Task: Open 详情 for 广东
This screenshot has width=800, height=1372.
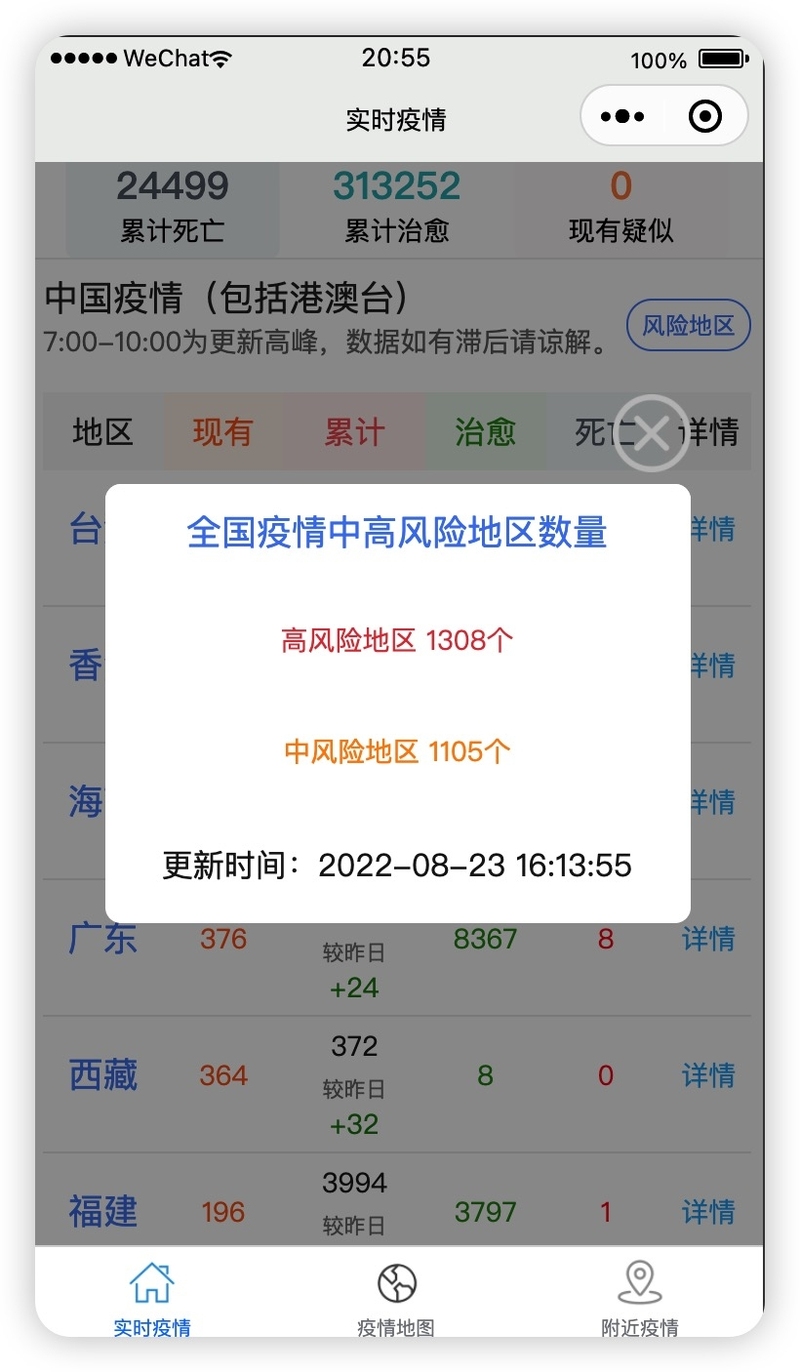Action: 708,939
